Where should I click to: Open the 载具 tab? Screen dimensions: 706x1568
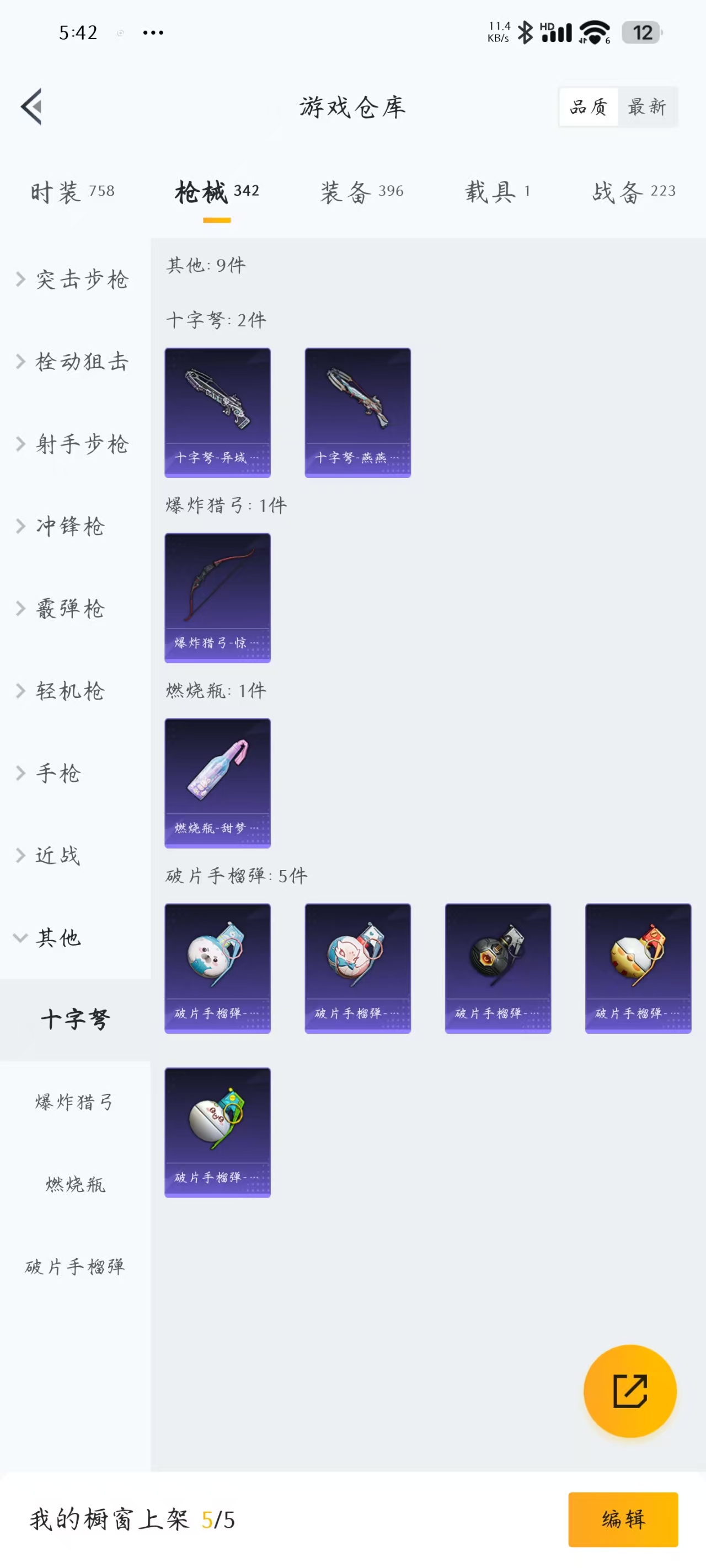497,192
